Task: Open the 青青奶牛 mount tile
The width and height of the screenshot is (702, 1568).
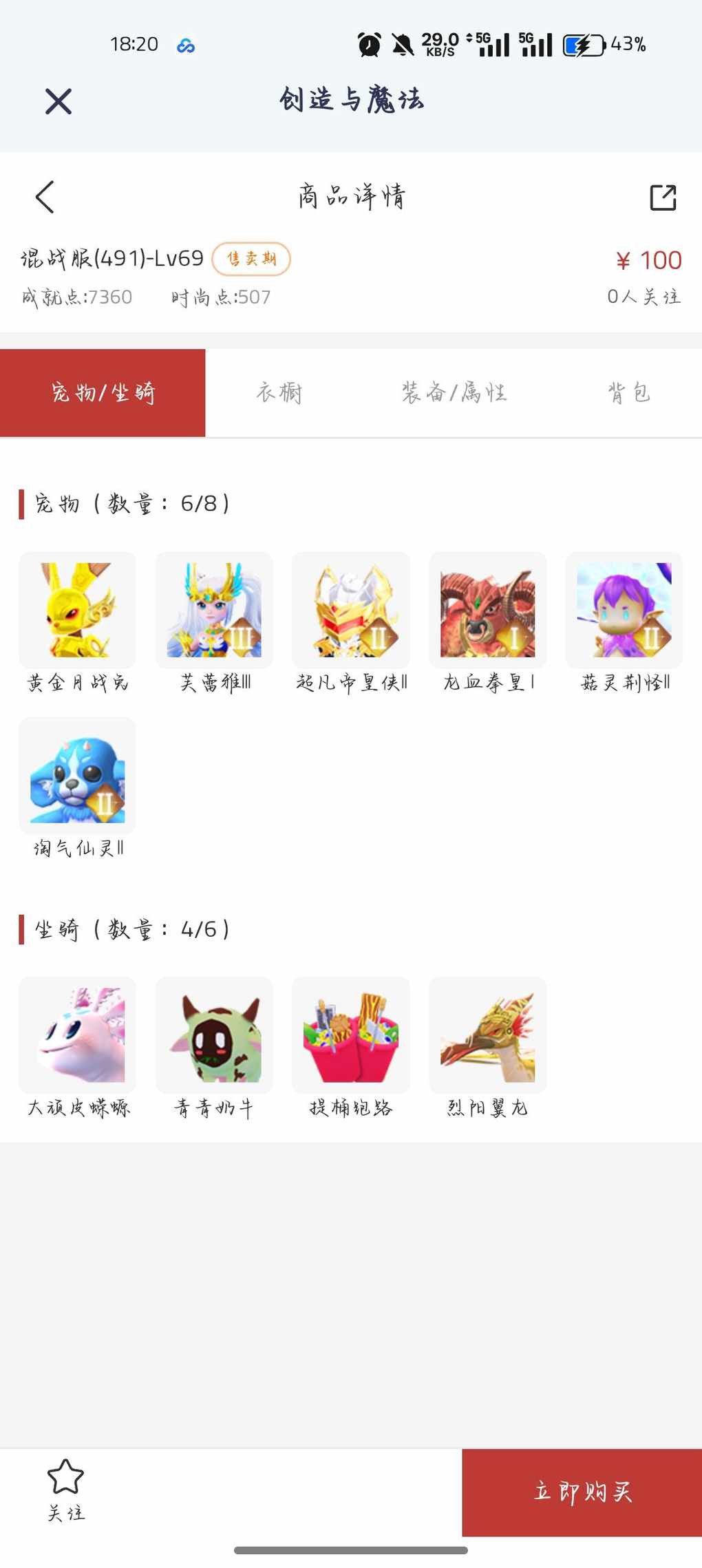Action: (214, 1035)
